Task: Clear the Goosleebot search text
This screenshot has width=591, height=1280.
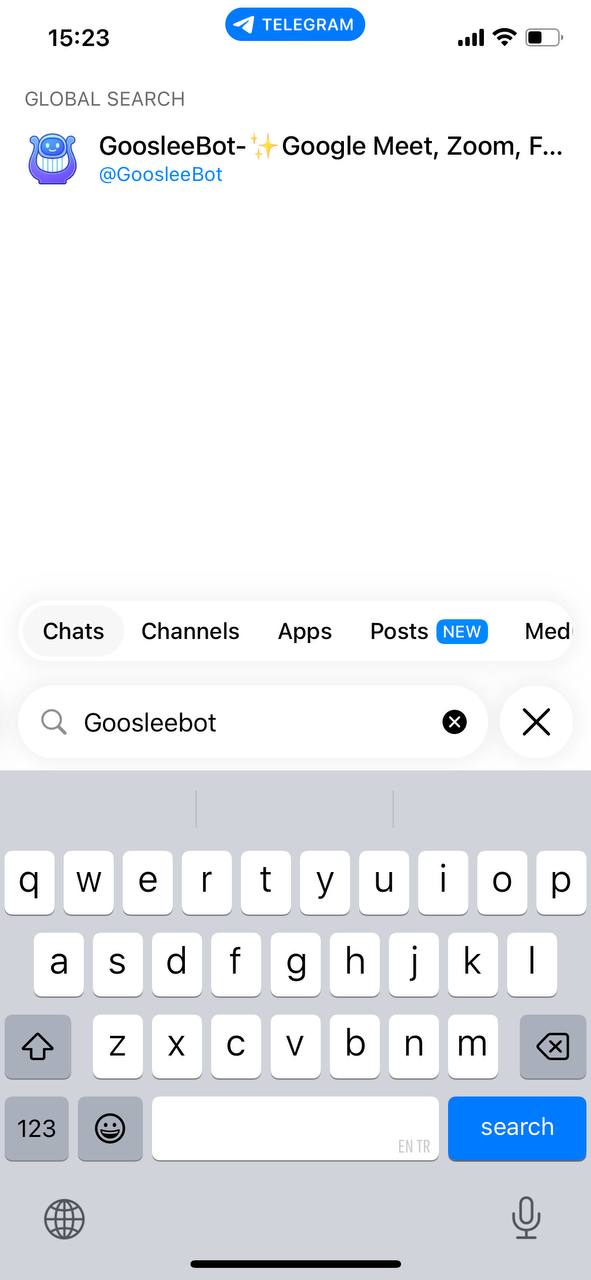Action: point(454,722)
